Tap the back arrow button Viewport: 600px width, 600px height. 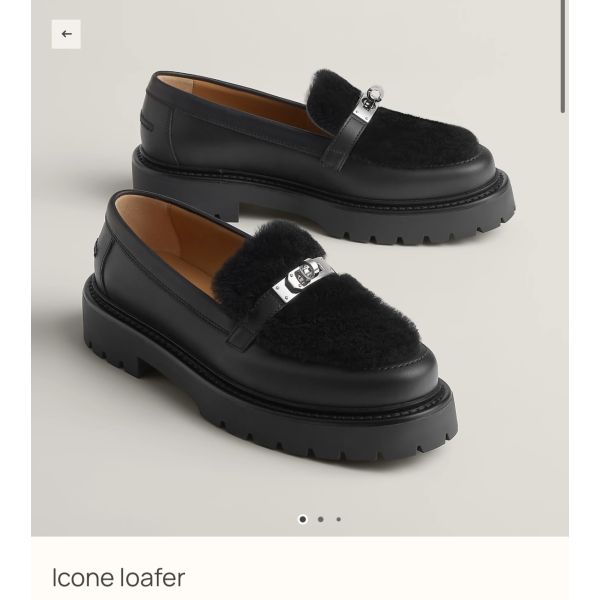click(66, 34)
